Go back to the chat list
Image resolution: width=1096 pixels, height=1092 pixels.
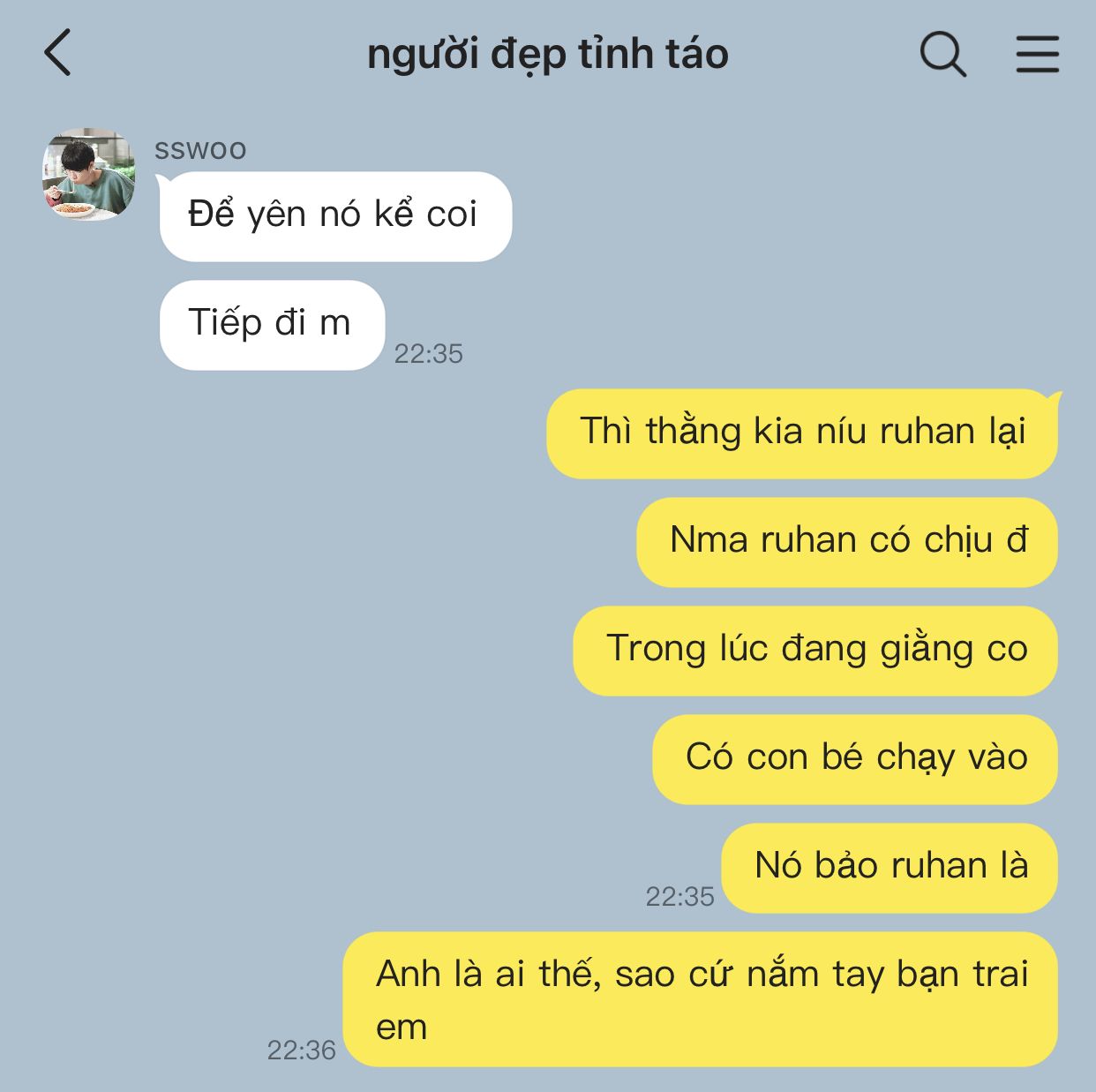click(58, 53)
